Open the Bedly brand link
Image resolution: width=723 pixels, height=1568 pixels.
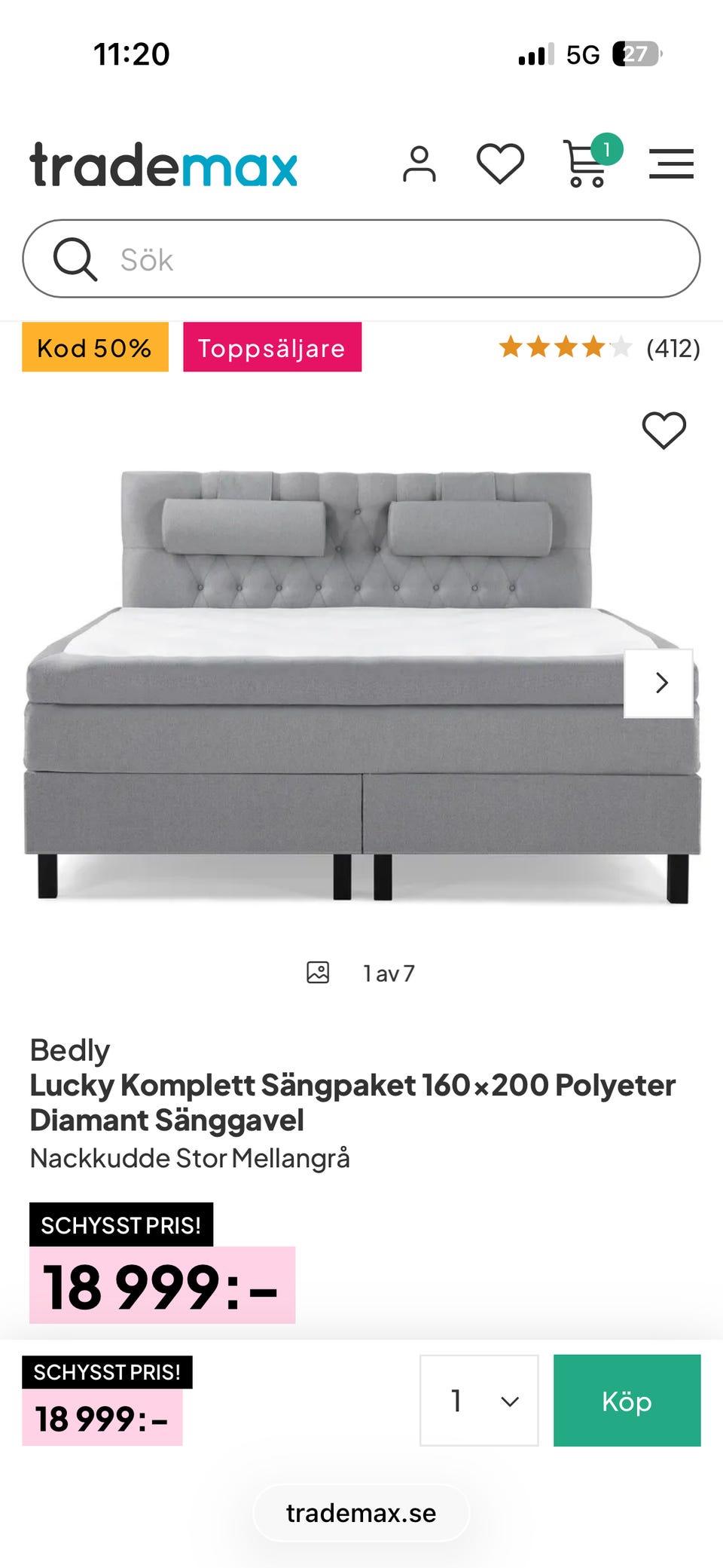[x=70, y=1050]
